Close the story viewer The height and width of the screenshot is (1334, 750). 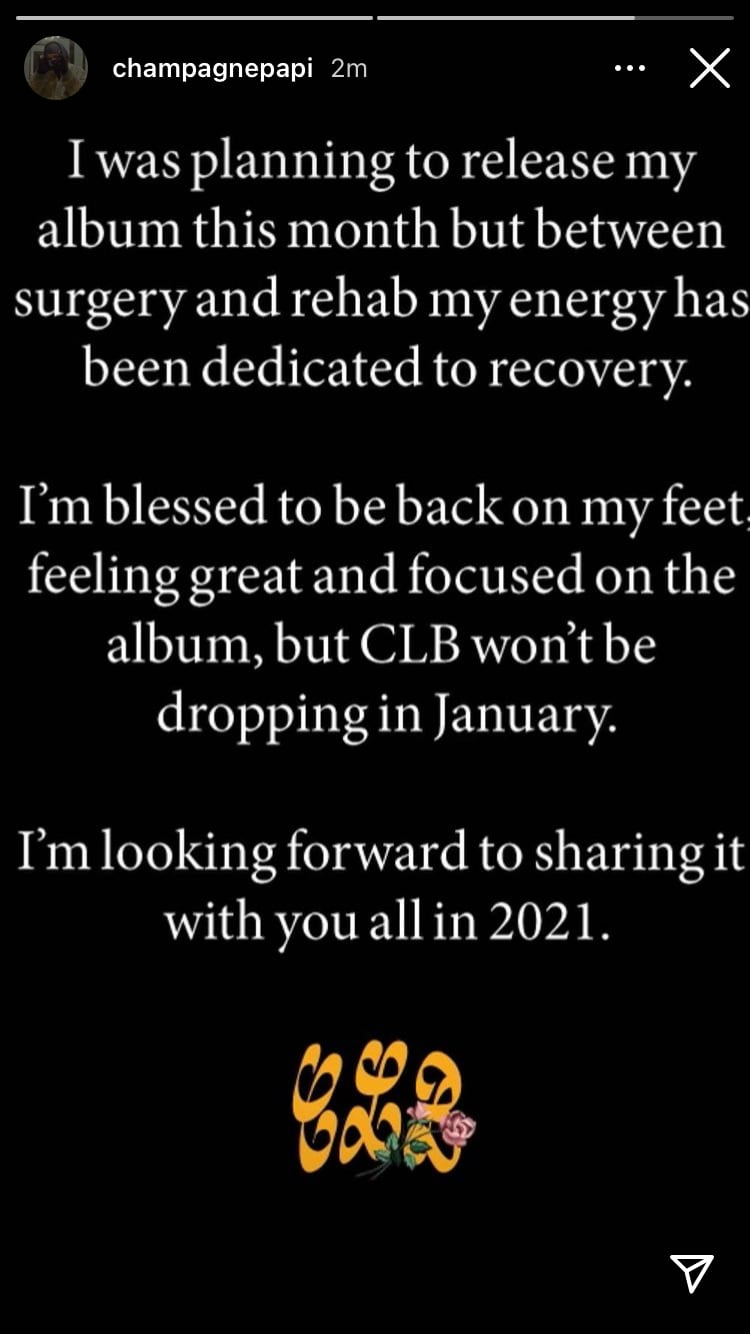709,68
